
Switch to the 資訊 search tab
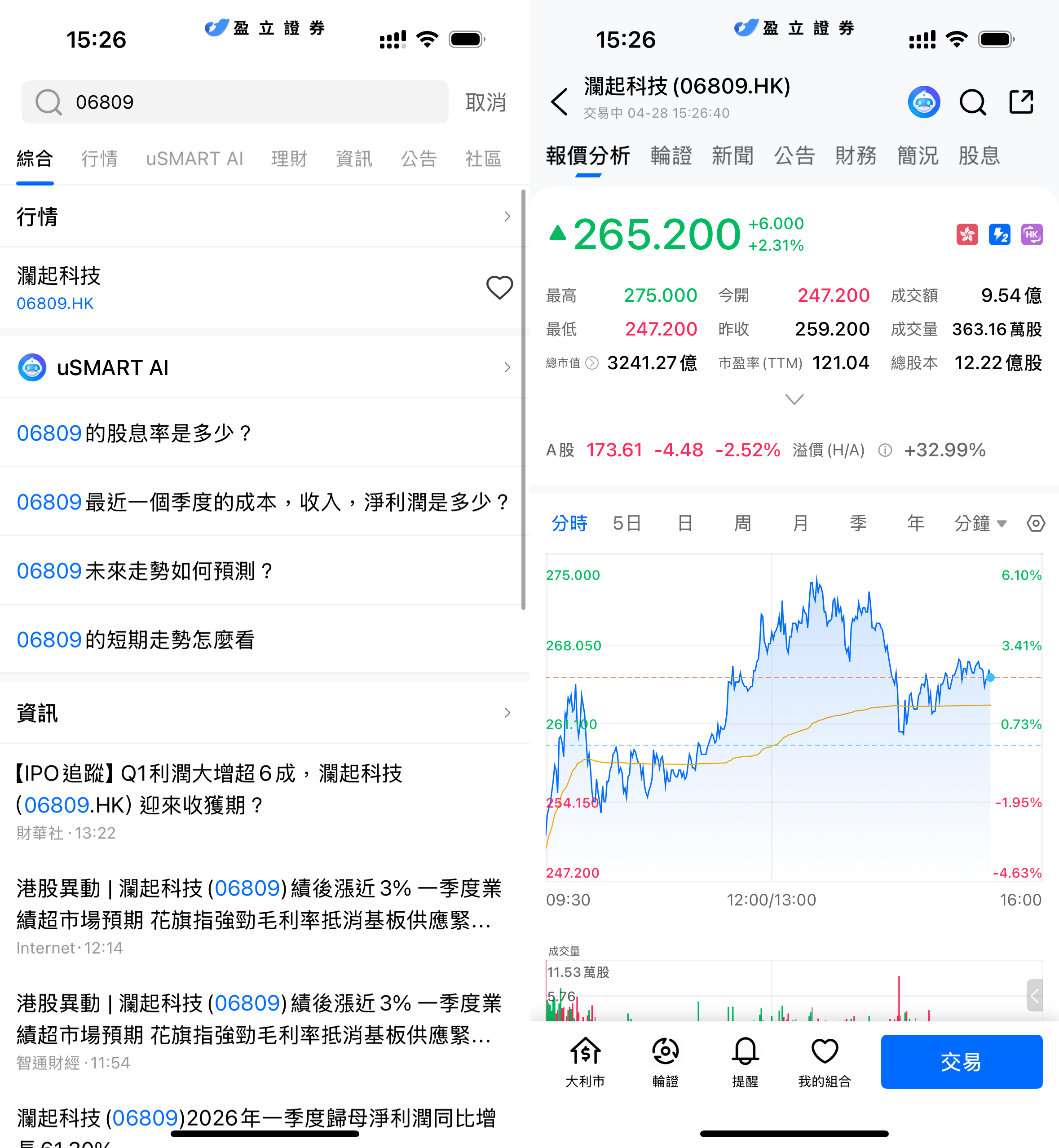pos(353,158)
